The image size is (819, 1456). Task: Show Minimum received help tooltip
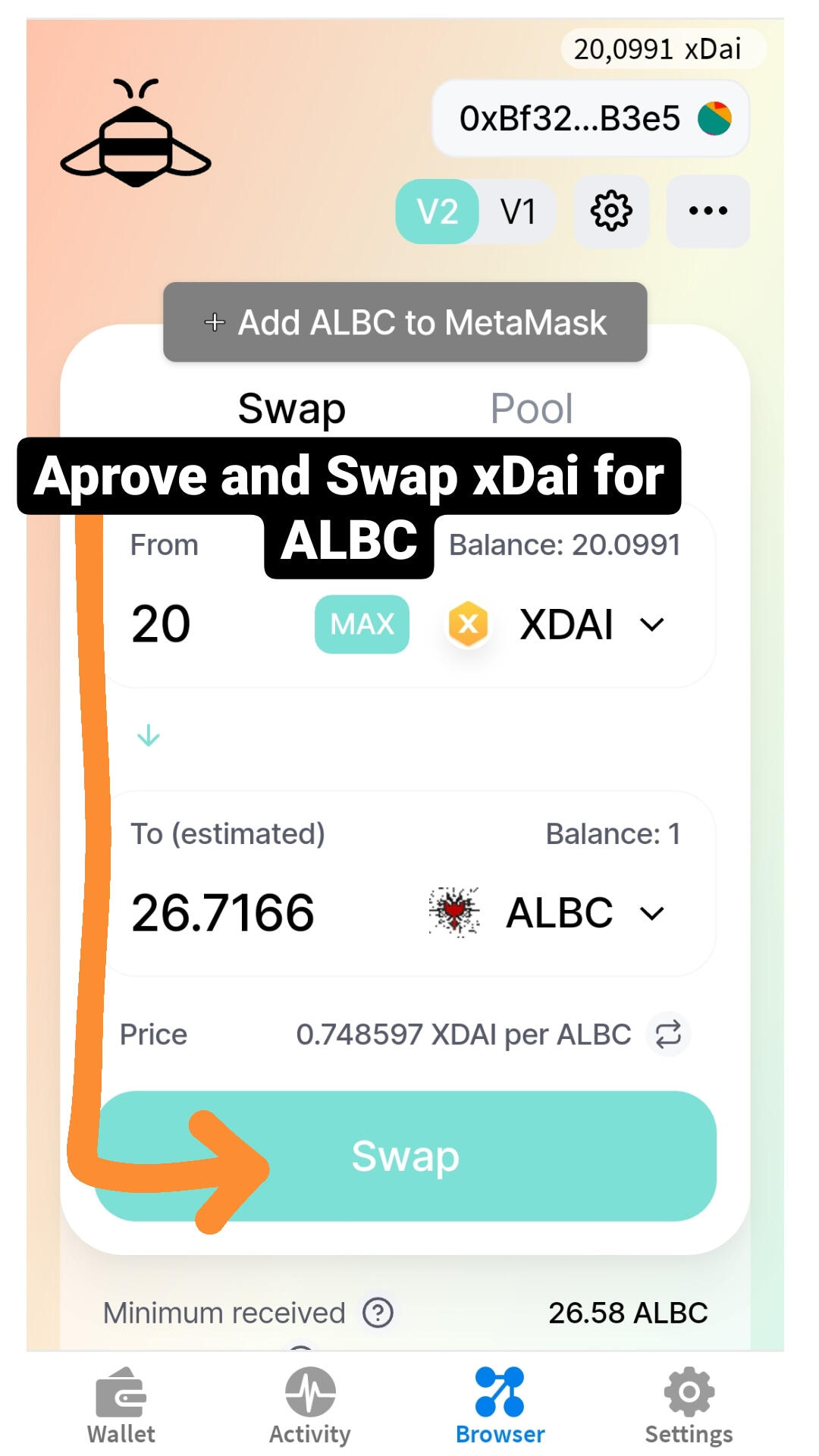tap(378, 1313)
